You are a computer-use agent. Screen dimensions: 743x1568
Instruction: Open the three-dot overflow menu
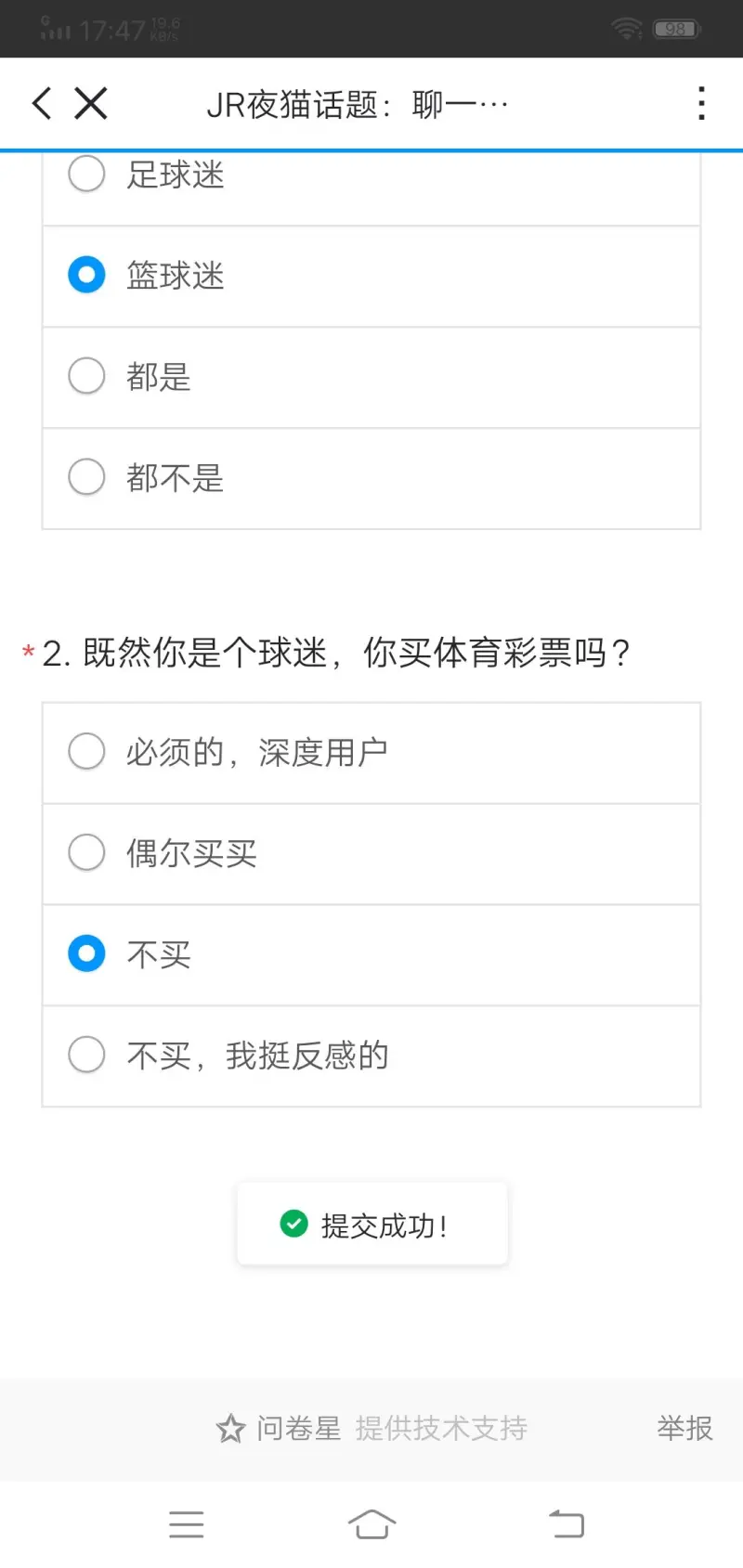click(701, 104)
